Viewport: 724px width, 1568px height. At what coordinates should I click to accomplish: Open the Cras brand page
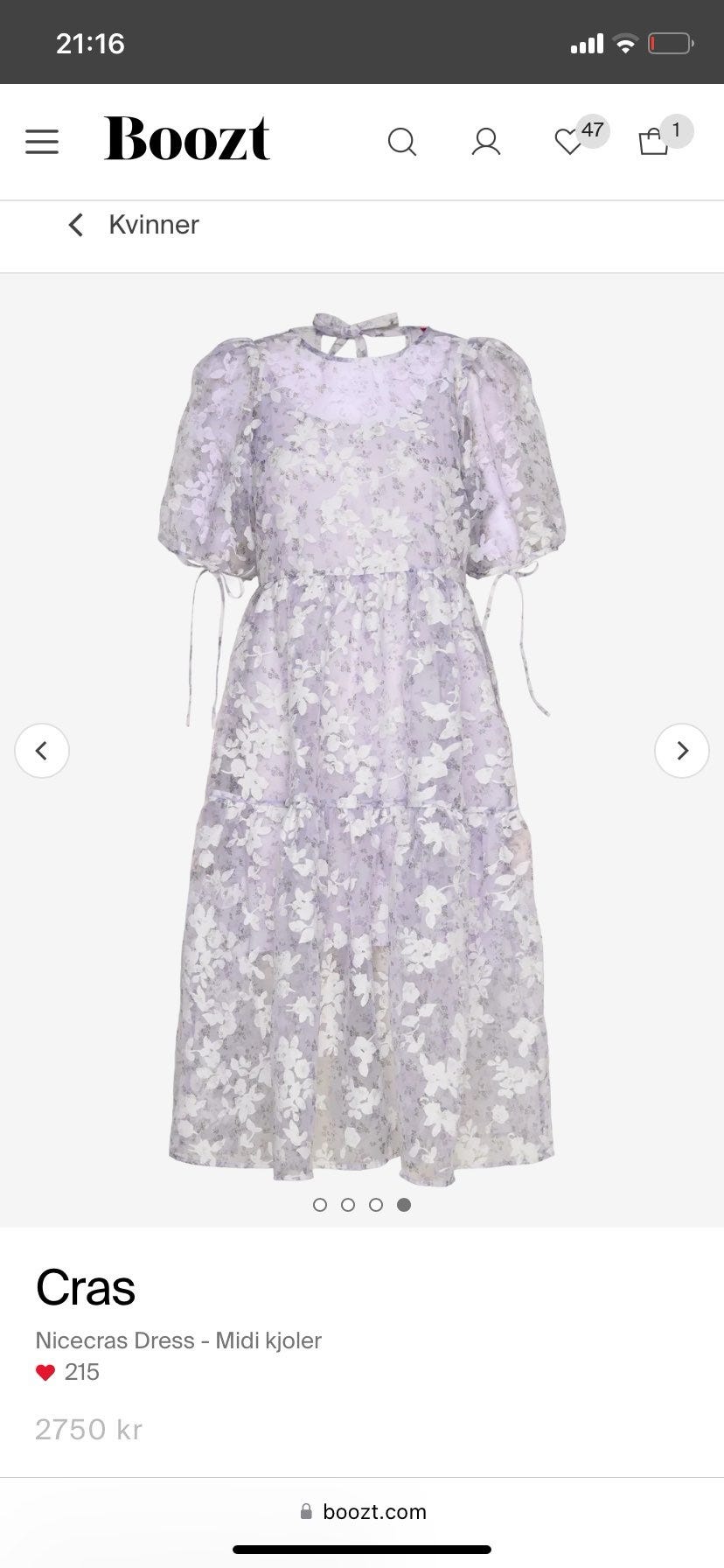tap(86, 1288)
